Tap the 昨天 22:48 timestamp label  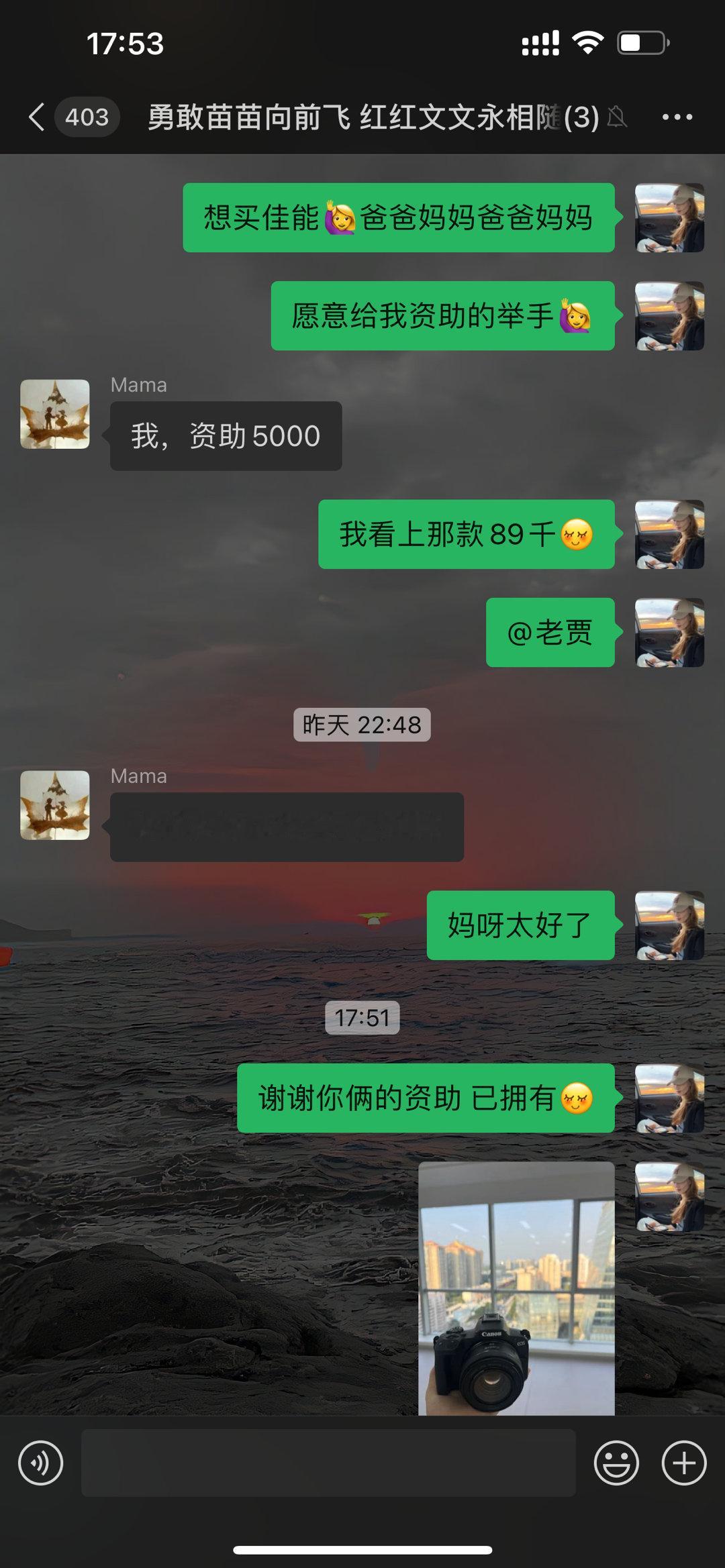pos(361,724)
